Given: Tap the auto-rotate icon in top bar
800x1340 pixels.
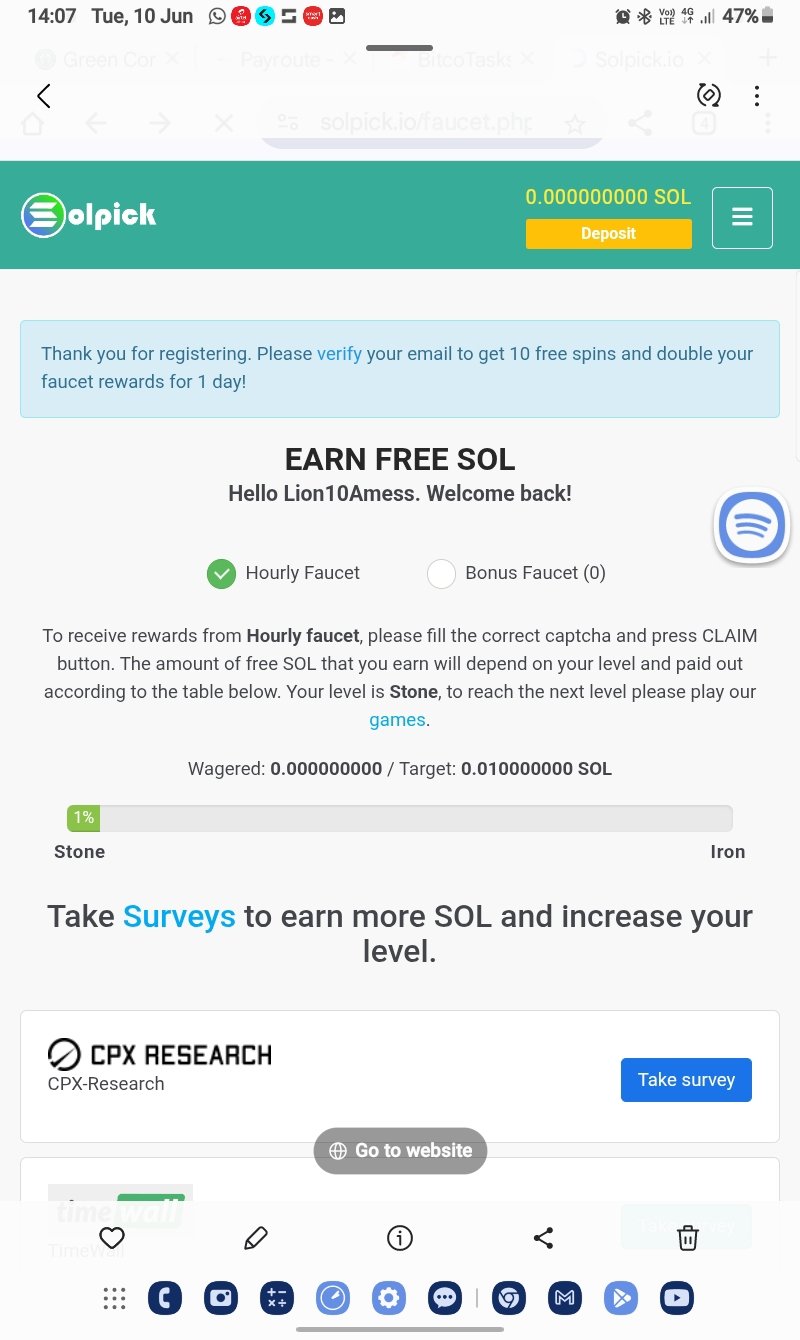Looking at the screenshot, I should 708,95.
